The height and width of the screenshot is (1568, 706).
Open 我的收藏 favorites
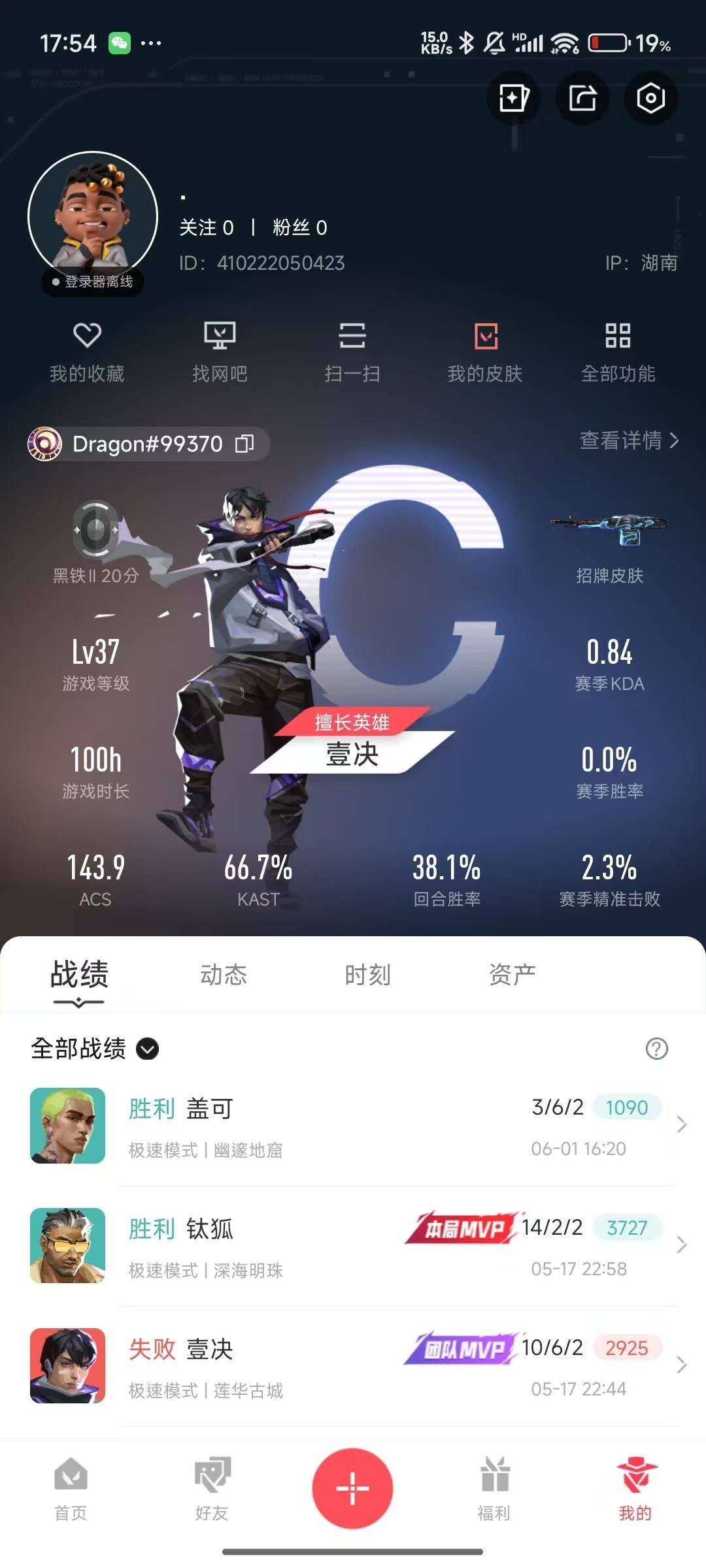click(x=87, y=352)
